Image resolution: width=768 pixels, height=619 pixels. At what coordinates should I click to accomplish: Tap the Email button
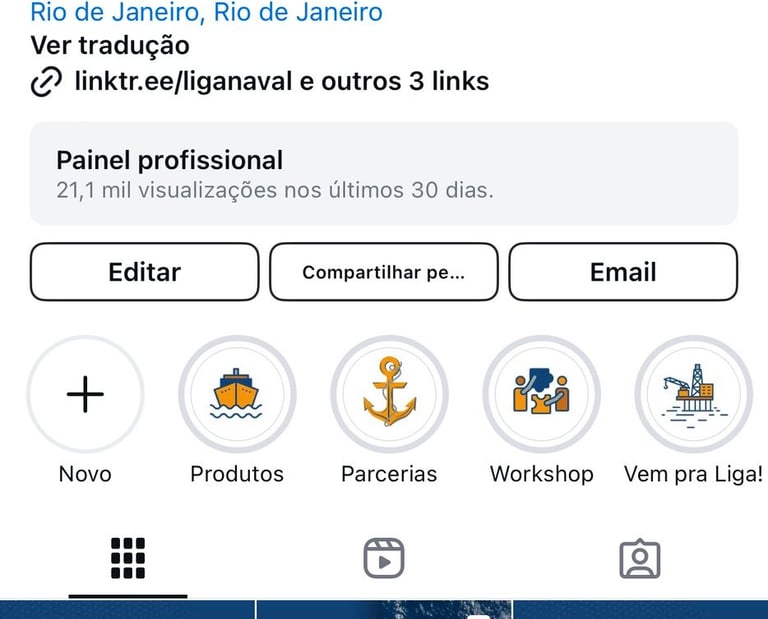(x=623, y=272)
